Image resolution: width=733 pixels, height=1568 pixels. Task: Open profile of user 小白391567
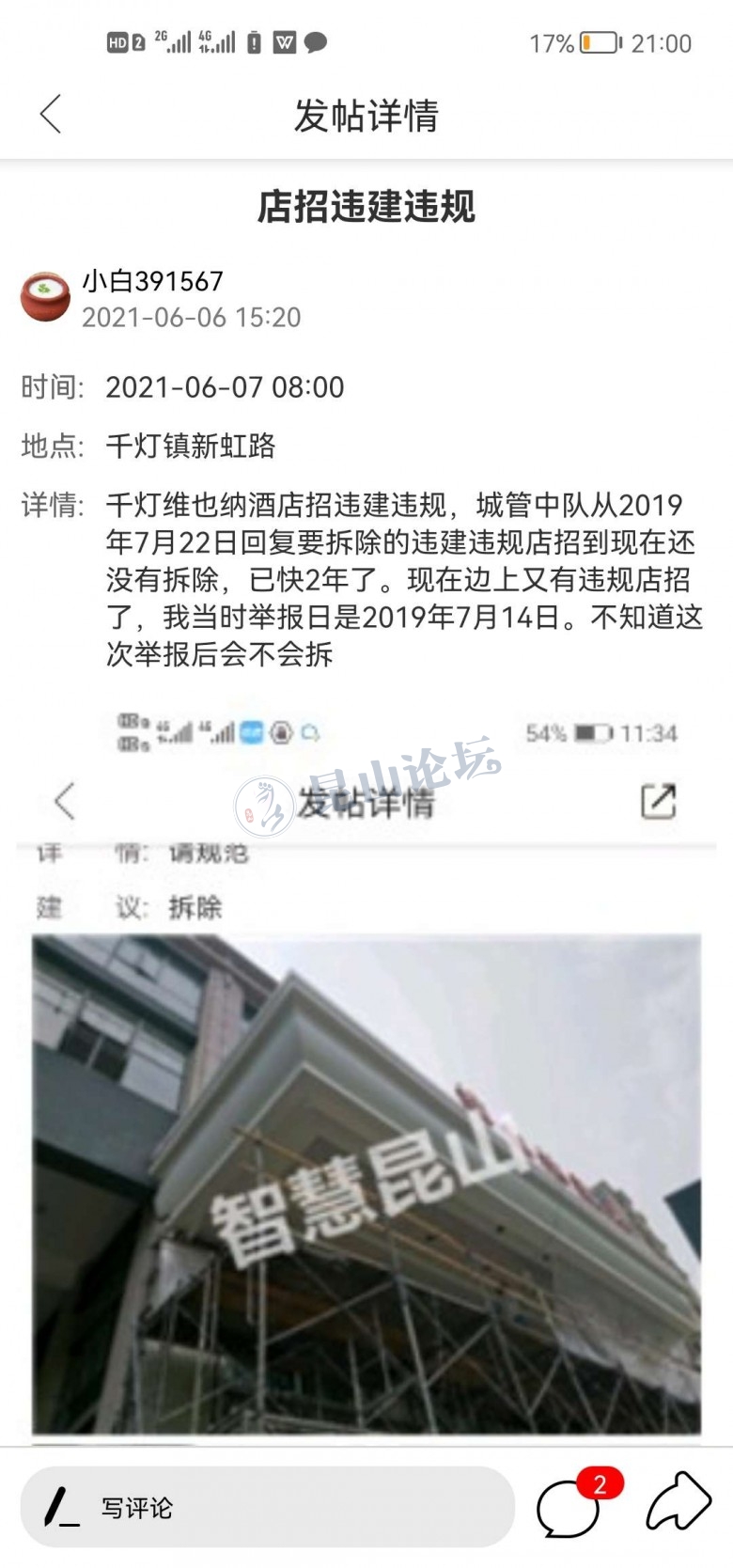[x=45, y=297]
